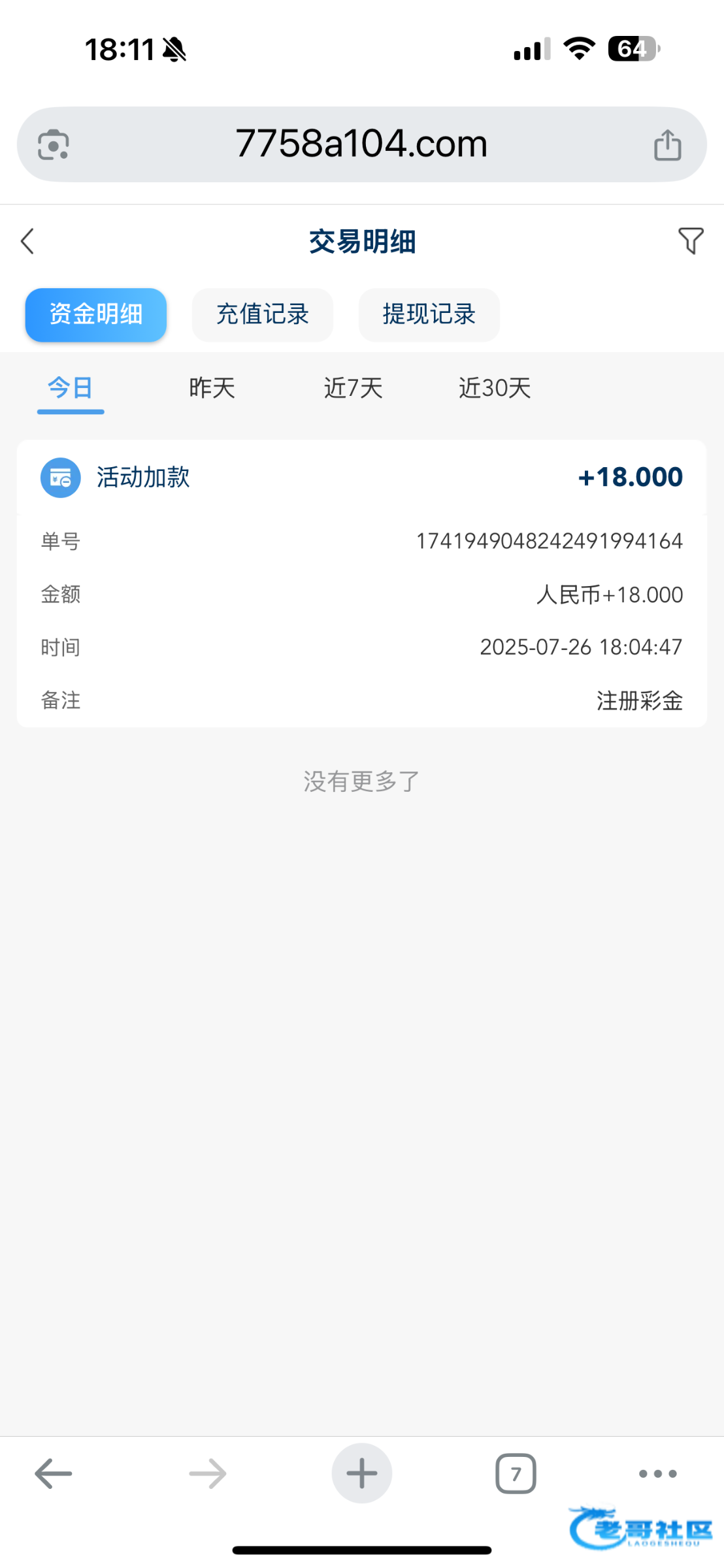Viewport: 724px width, 1568px height.
Task: Open the filter funnel icon
Action: [691, 241]
